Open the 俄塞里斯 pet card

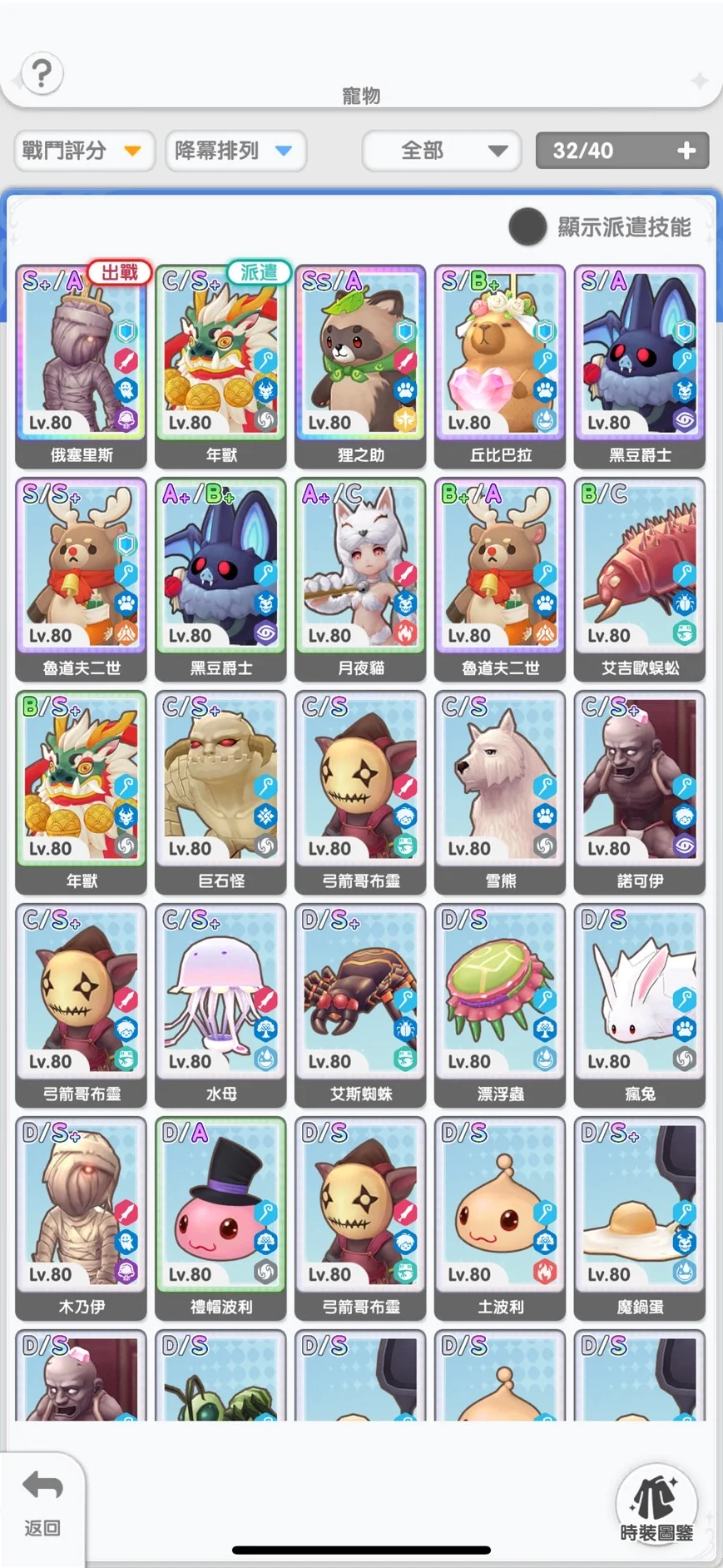tap(82, 366)
